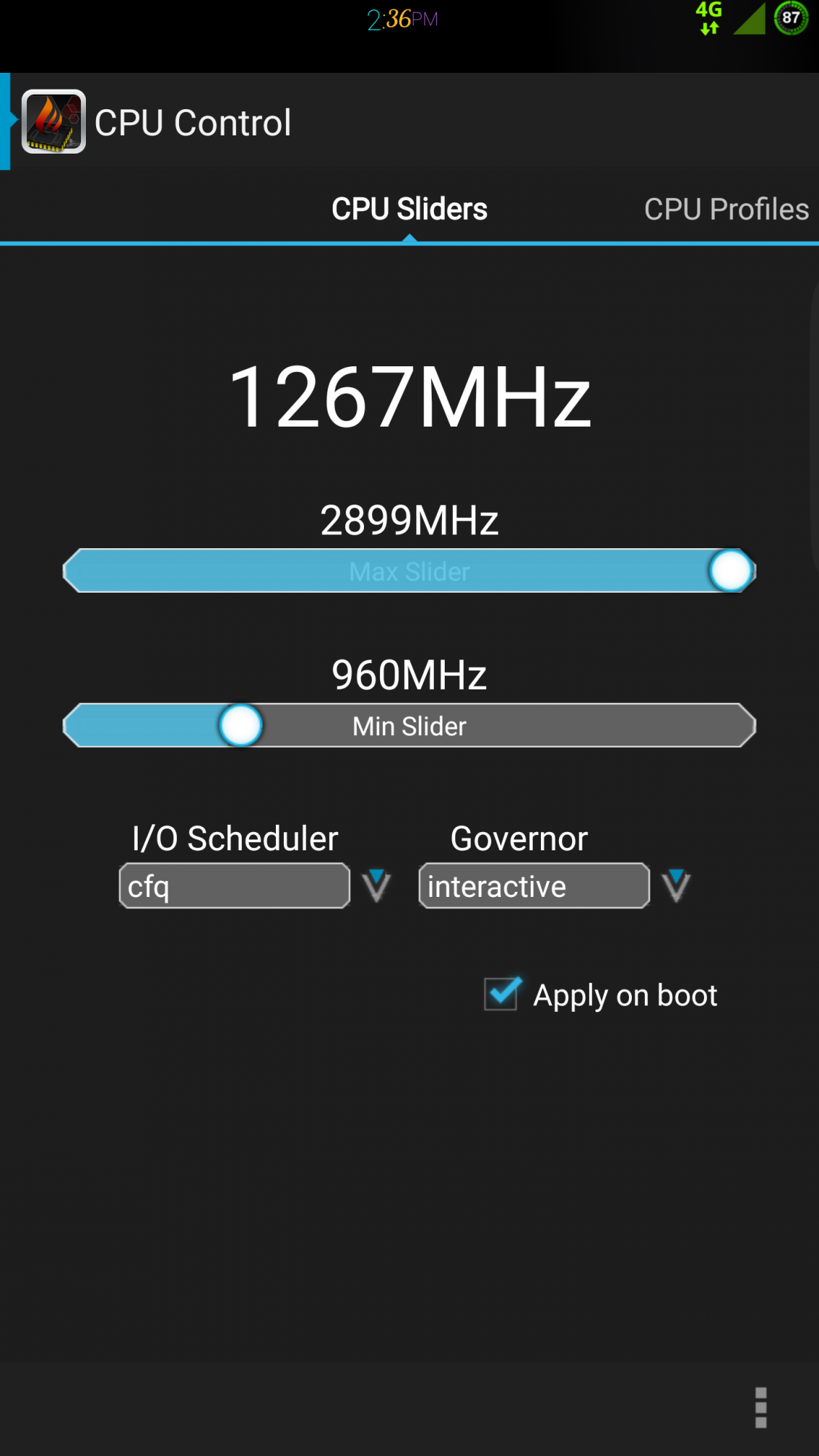
Task: Select the CPU Sliders tab
Action: click(409, 210)
